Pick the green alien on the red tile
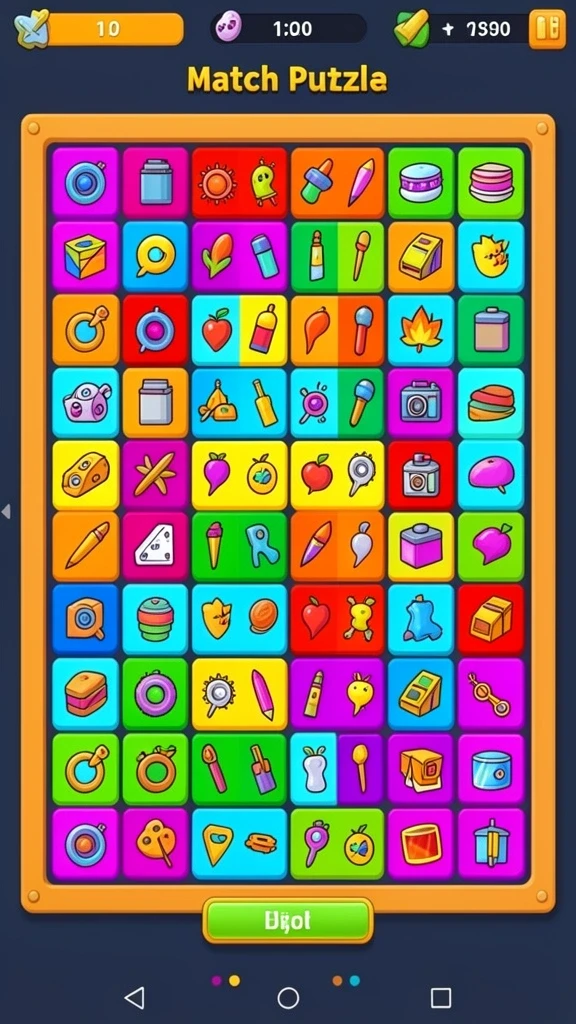The width and height of the screenshot is (576, 1024). 264,182
